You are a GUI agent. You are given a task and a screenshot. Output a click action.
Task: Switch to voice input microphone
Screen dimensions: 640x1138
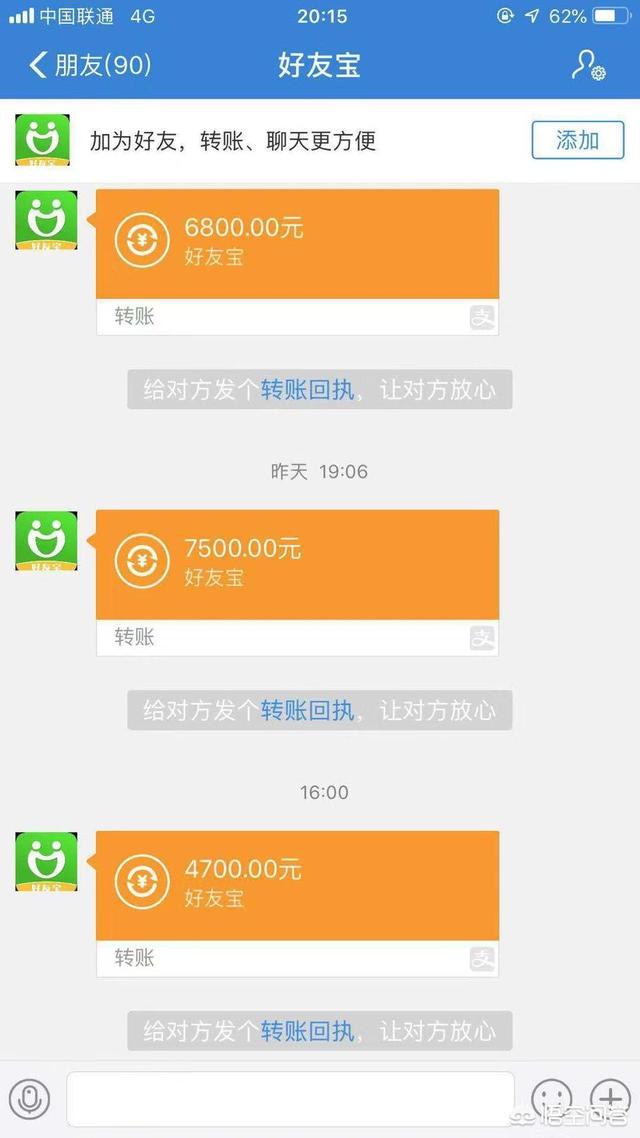(30, 1099)
